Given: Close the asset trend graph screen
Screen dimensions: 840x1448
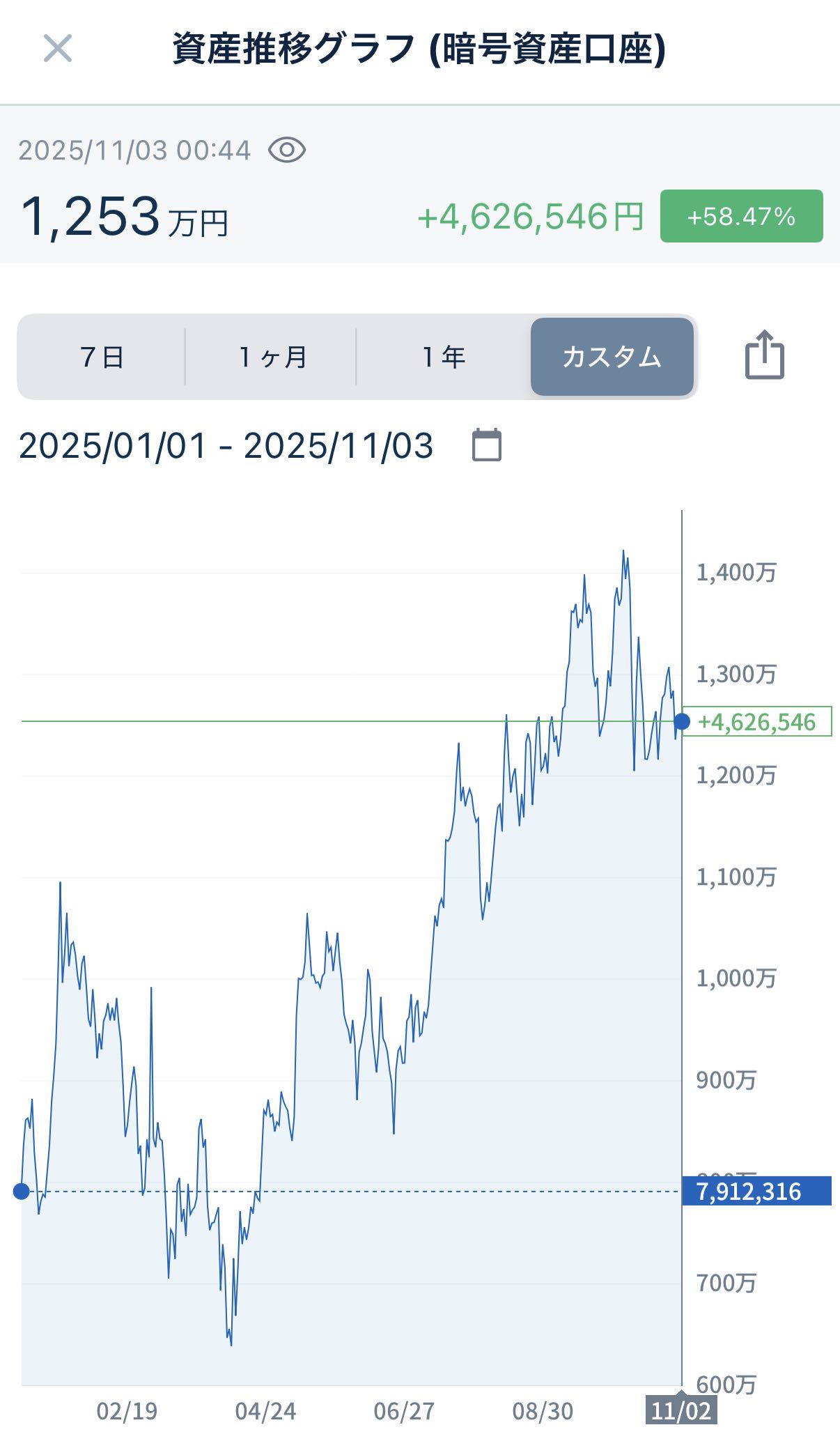Looking at the screenshot, I should tap(58, 49).
